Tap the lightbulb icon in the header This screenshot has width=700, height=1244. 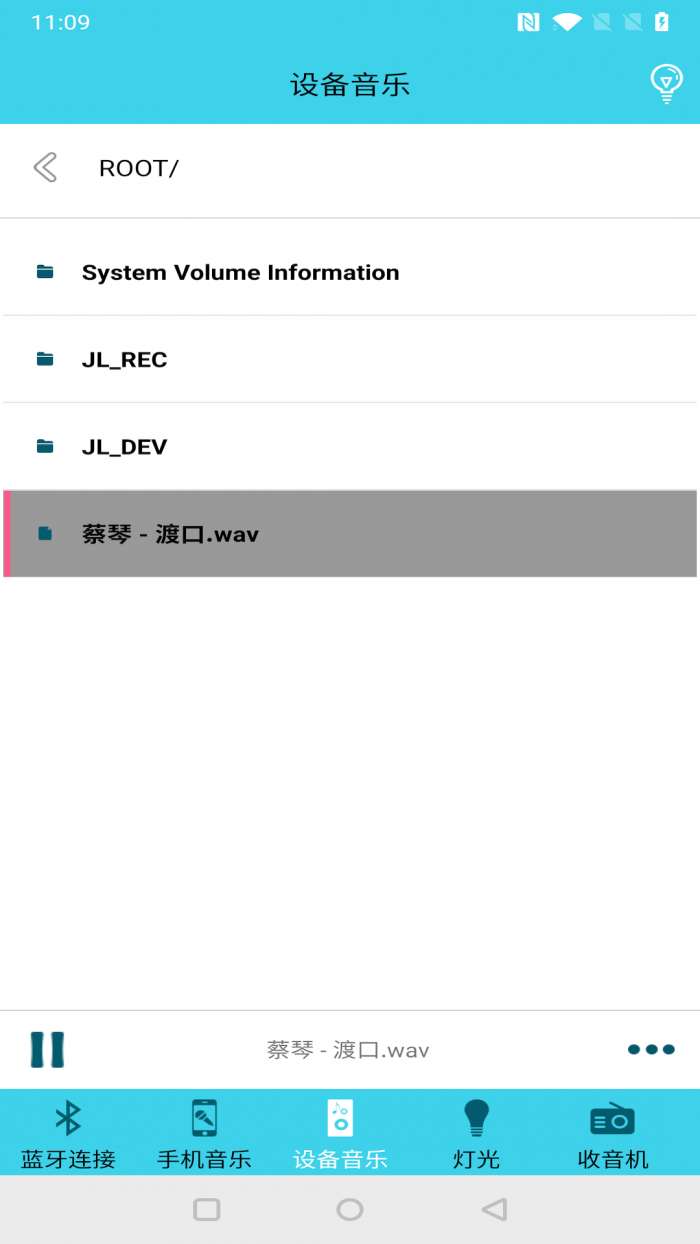click(666, 84)
